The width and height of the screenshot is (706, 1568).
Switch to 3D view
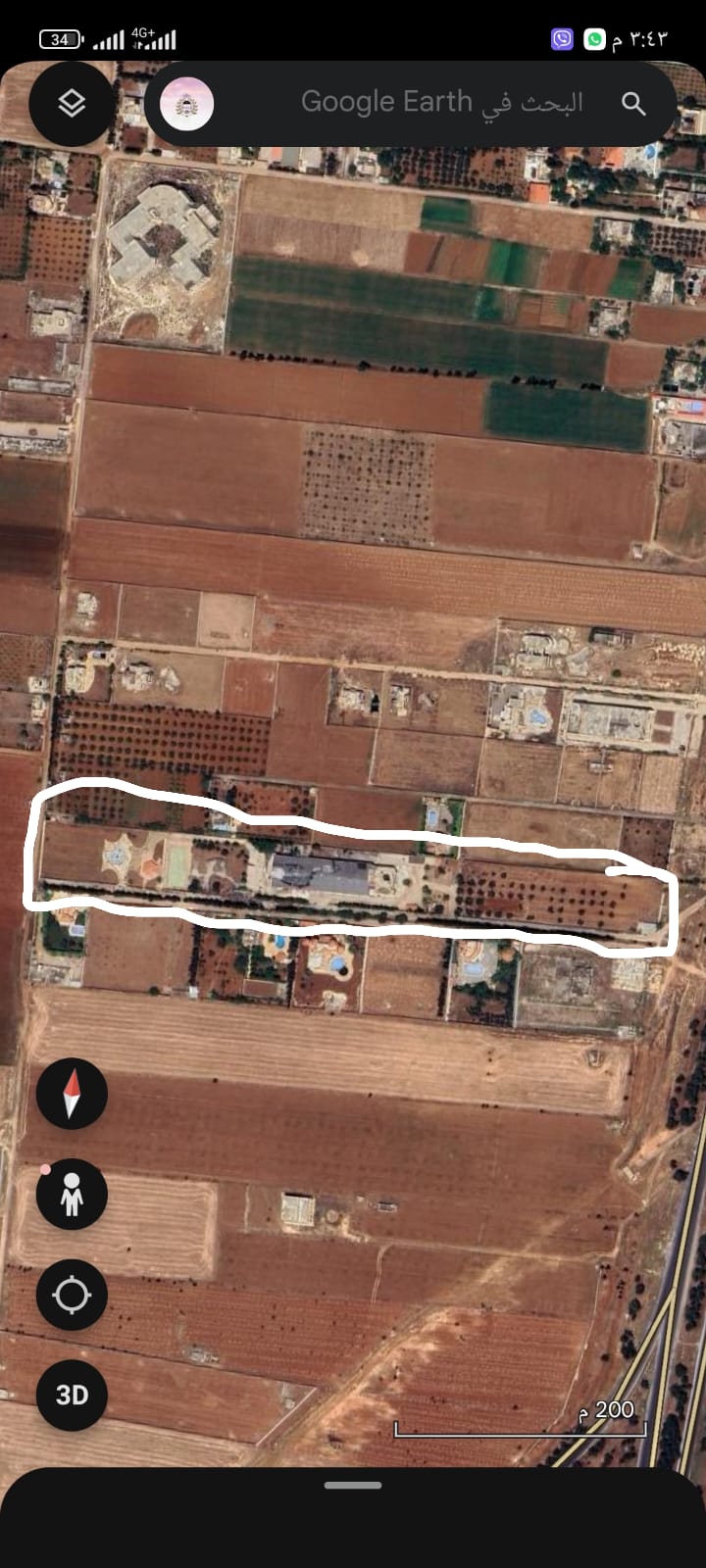(x=72, y=1395)
